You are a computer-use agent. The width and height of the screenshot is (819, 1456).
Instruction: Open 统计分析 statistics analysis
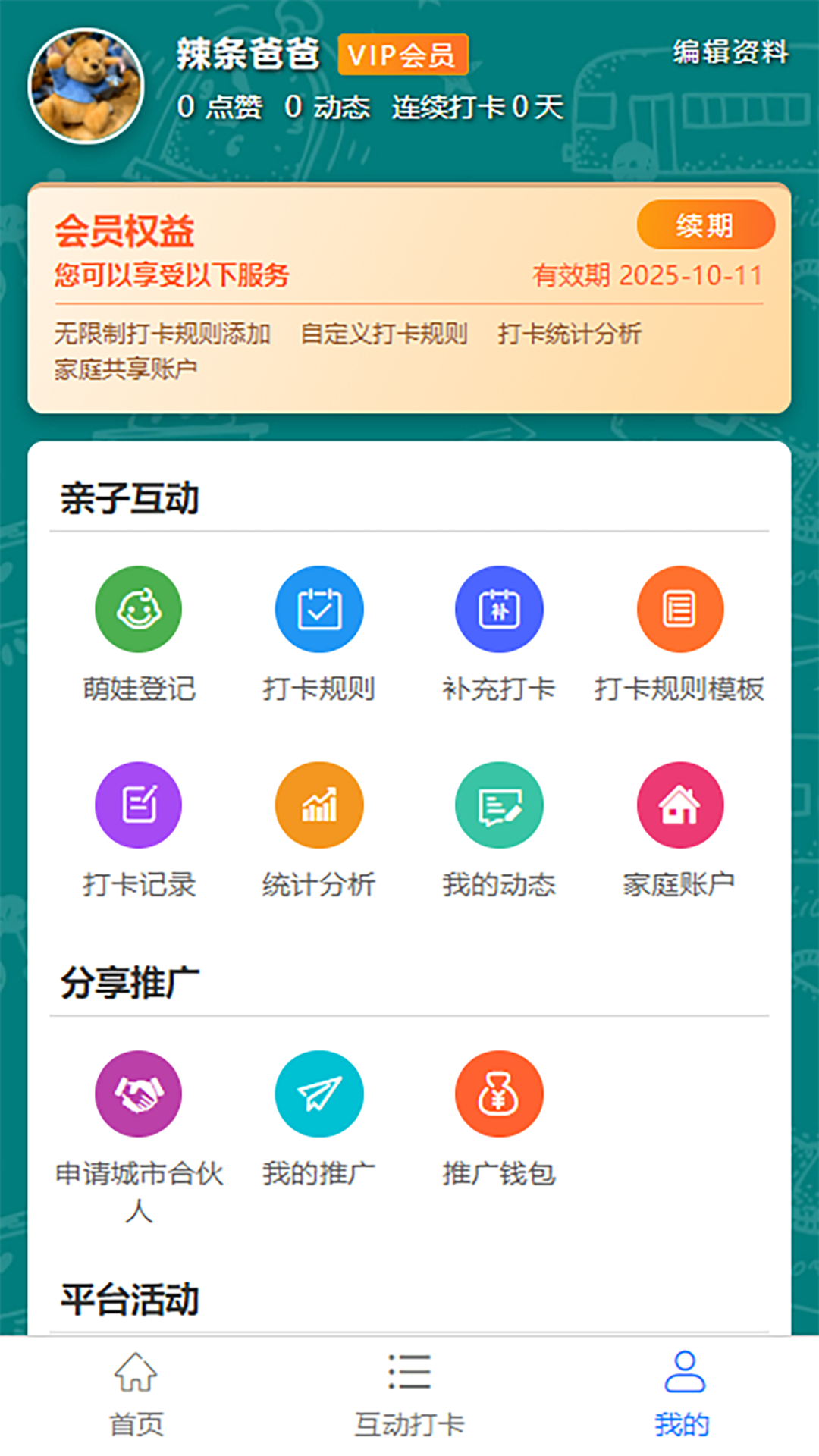click(318, 805)
